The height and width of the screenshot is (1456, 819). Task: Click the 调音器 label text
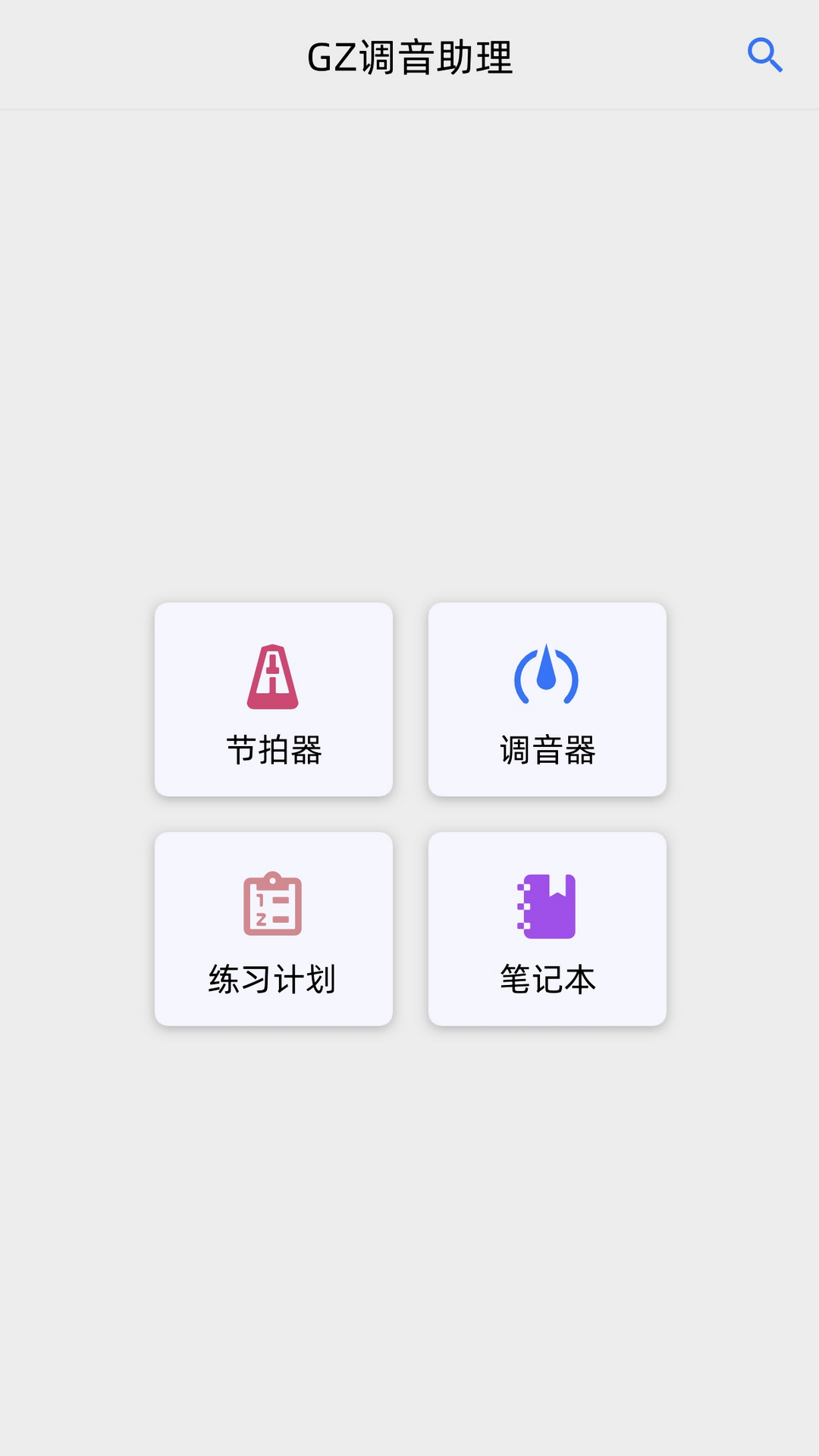[548, 752]
